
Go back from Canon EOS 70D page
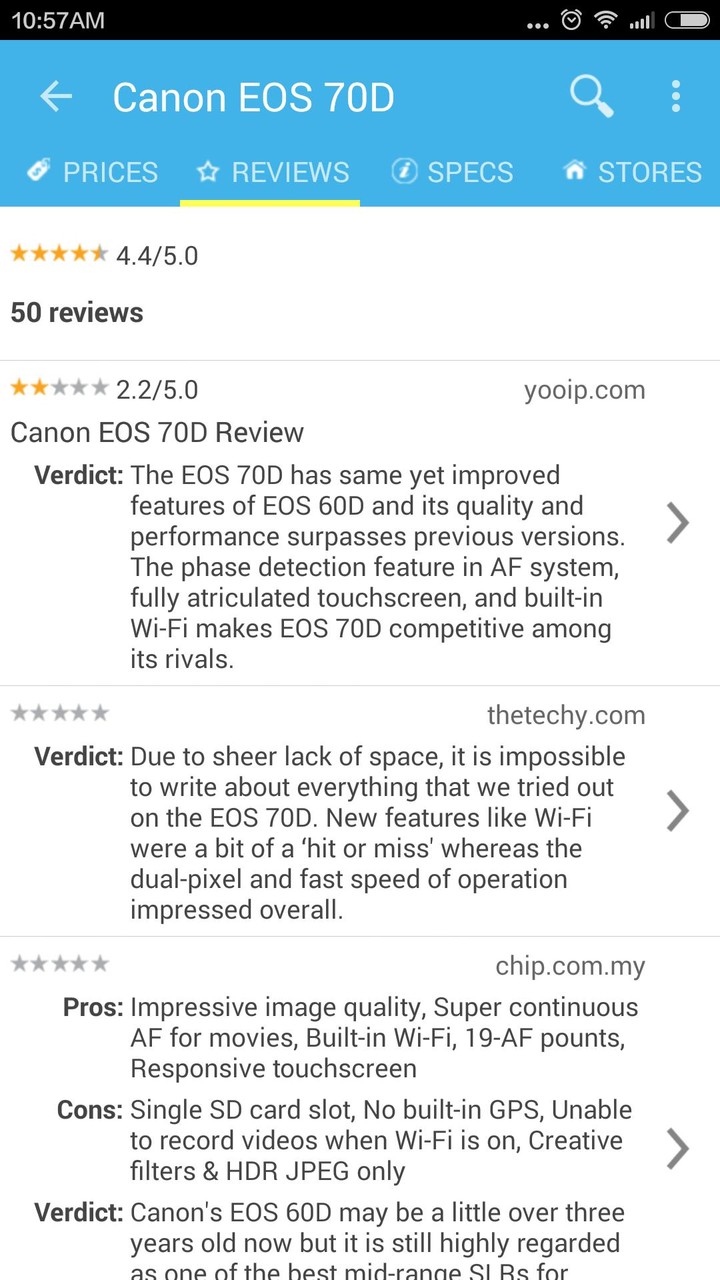56,97
